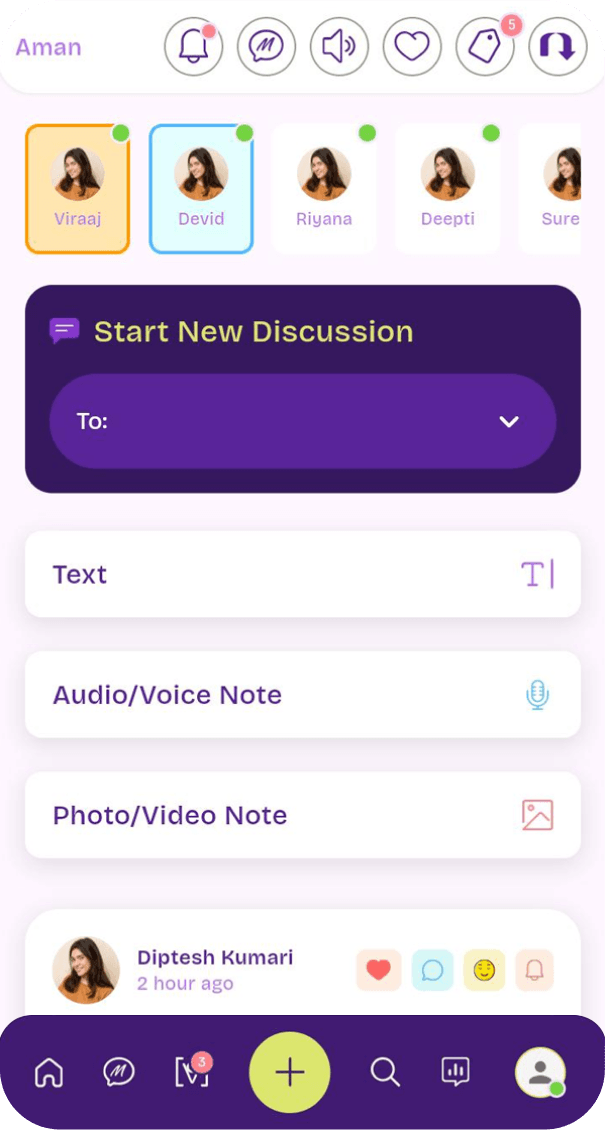Image resolution: width=605 pixels, height=1130 pixels.
Task: Comment on Diptesh Kumari's post
Action: [432, 970]
